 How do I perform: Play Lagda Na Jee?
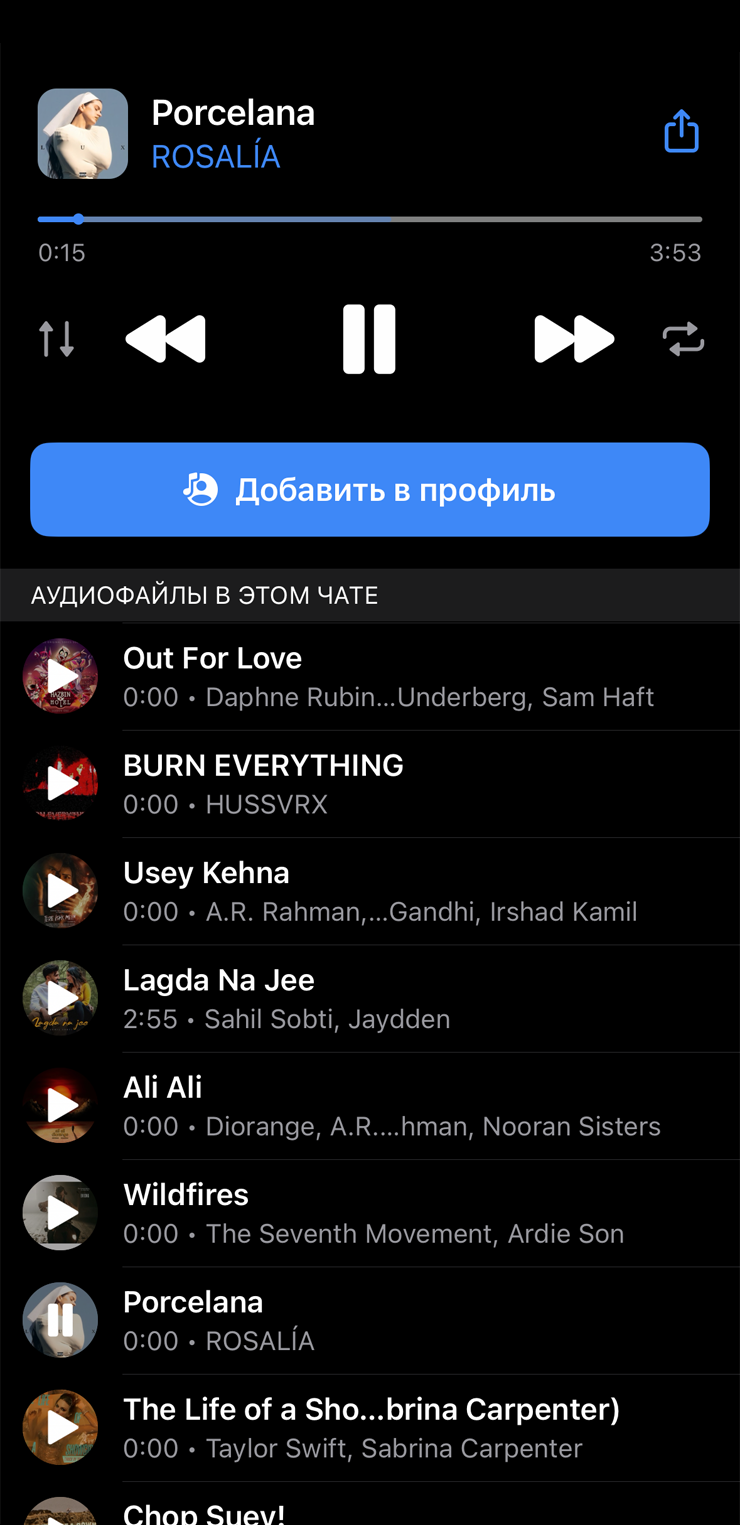click(61, 998)
